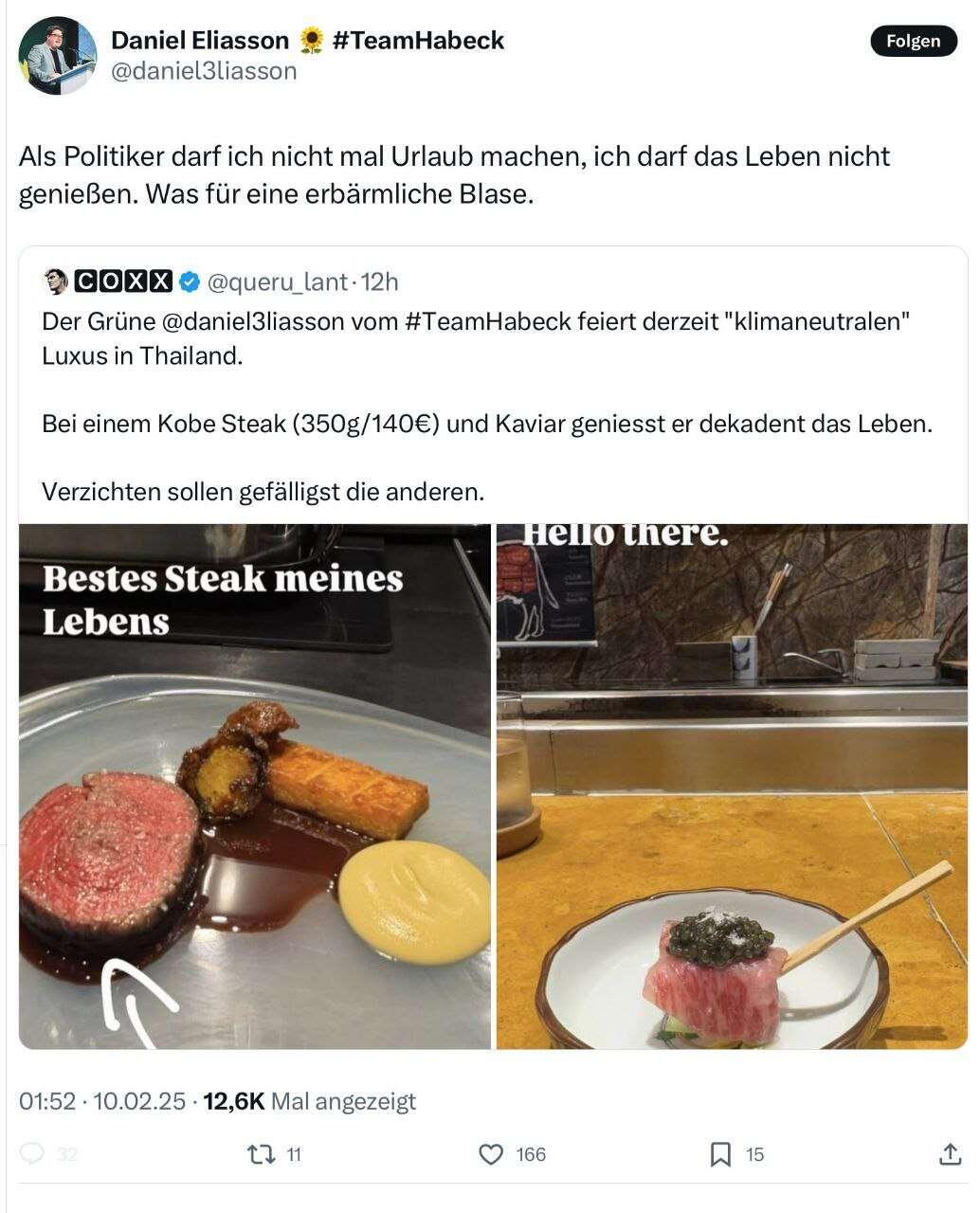Screen dimensions: 980x1213
Task: Retweet this post
Action: pyautogui.click(x=261, y=1153)
